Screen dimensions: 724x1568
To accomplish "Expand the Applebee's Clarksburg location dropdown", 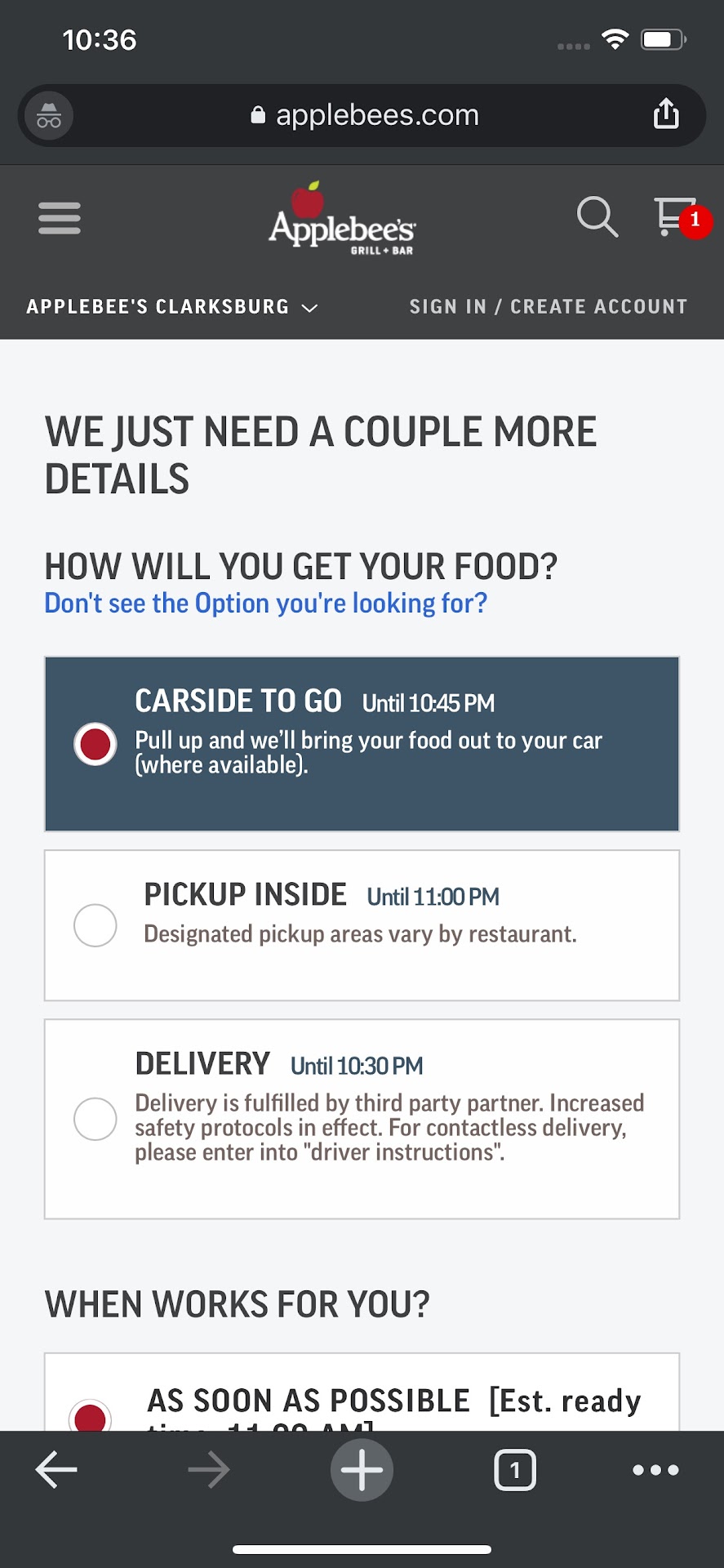I will tap(171, 307).
